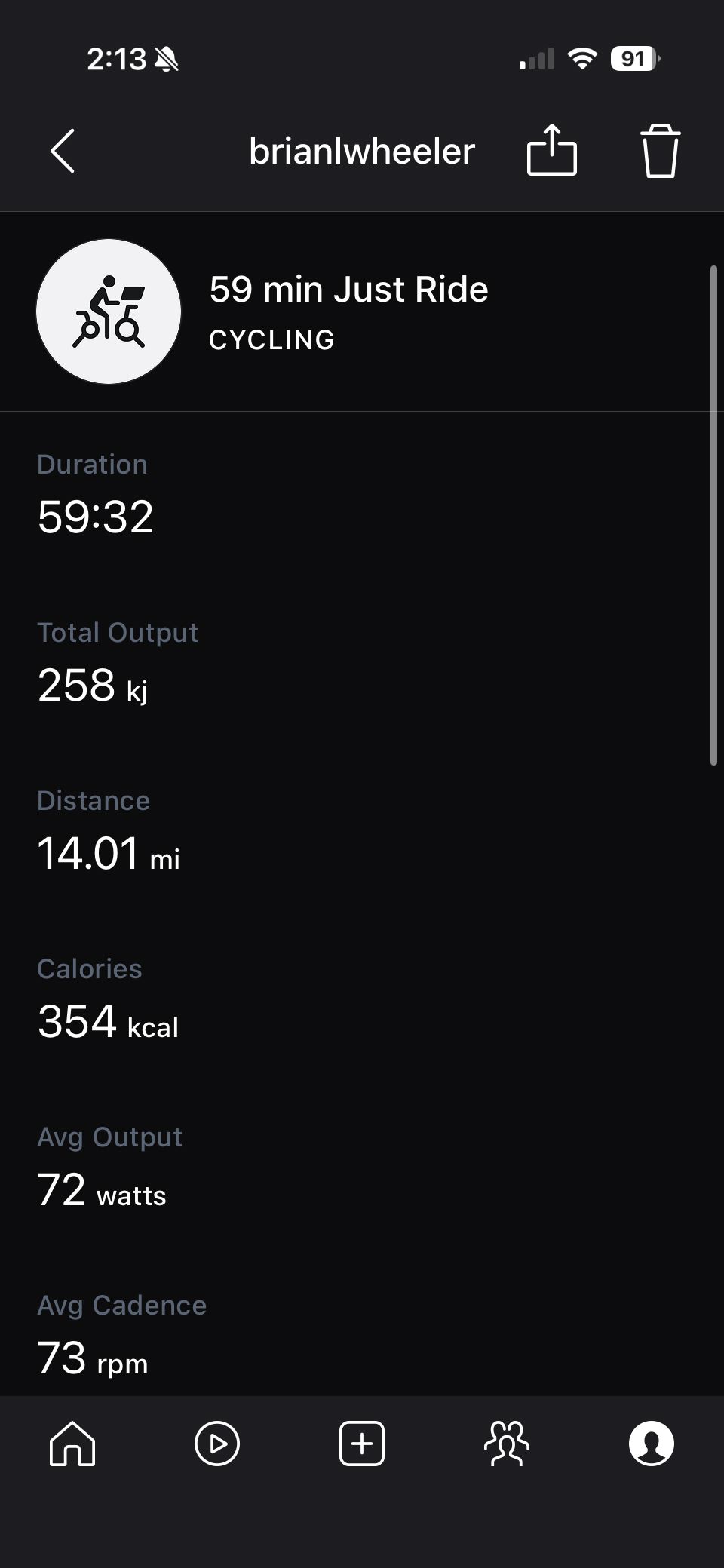The image size is (724, 1568).
Task: Tap the plus button in the bottom bar
Action: tap(362, 1444)
